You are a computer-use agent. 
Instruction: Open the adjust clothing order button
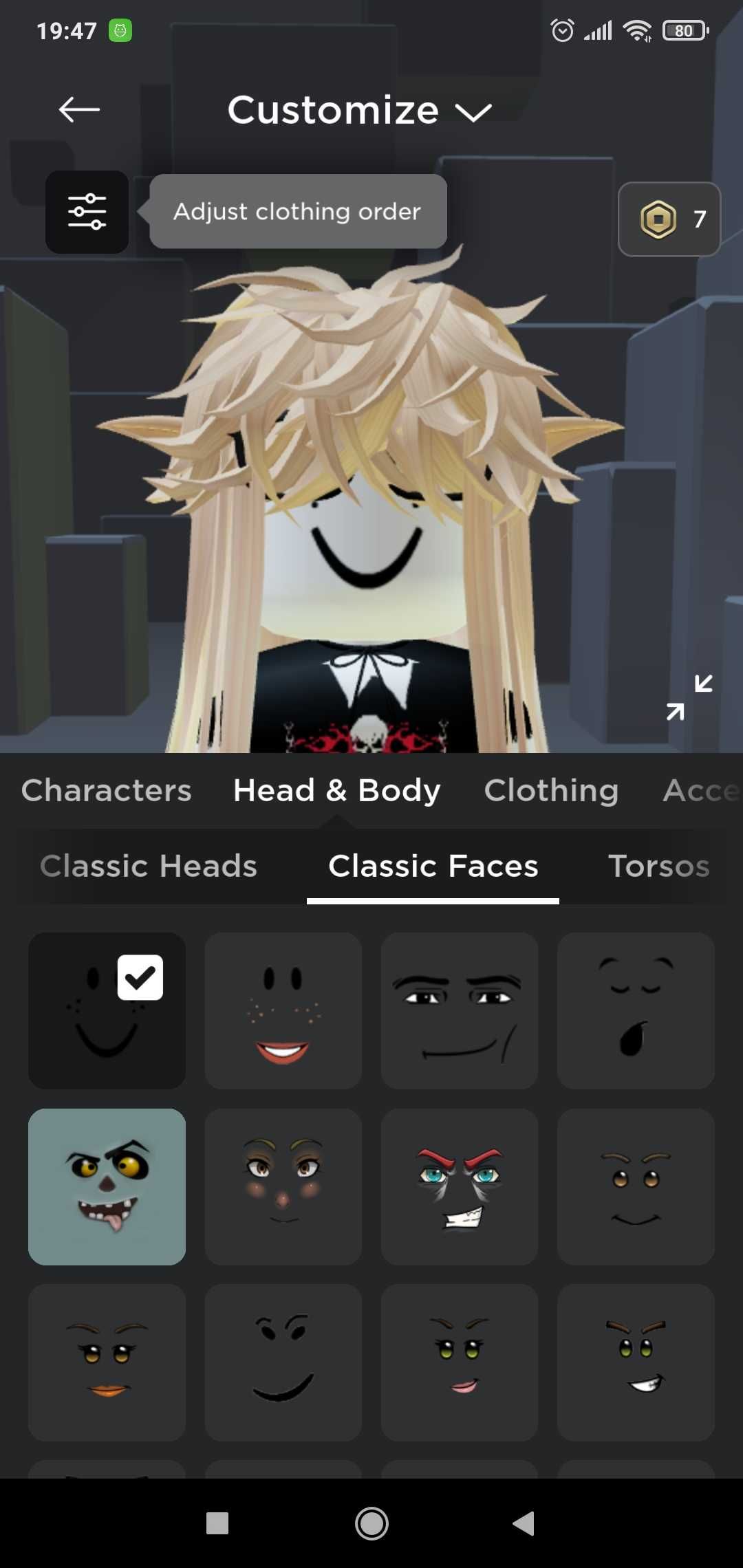pos(87,212)
